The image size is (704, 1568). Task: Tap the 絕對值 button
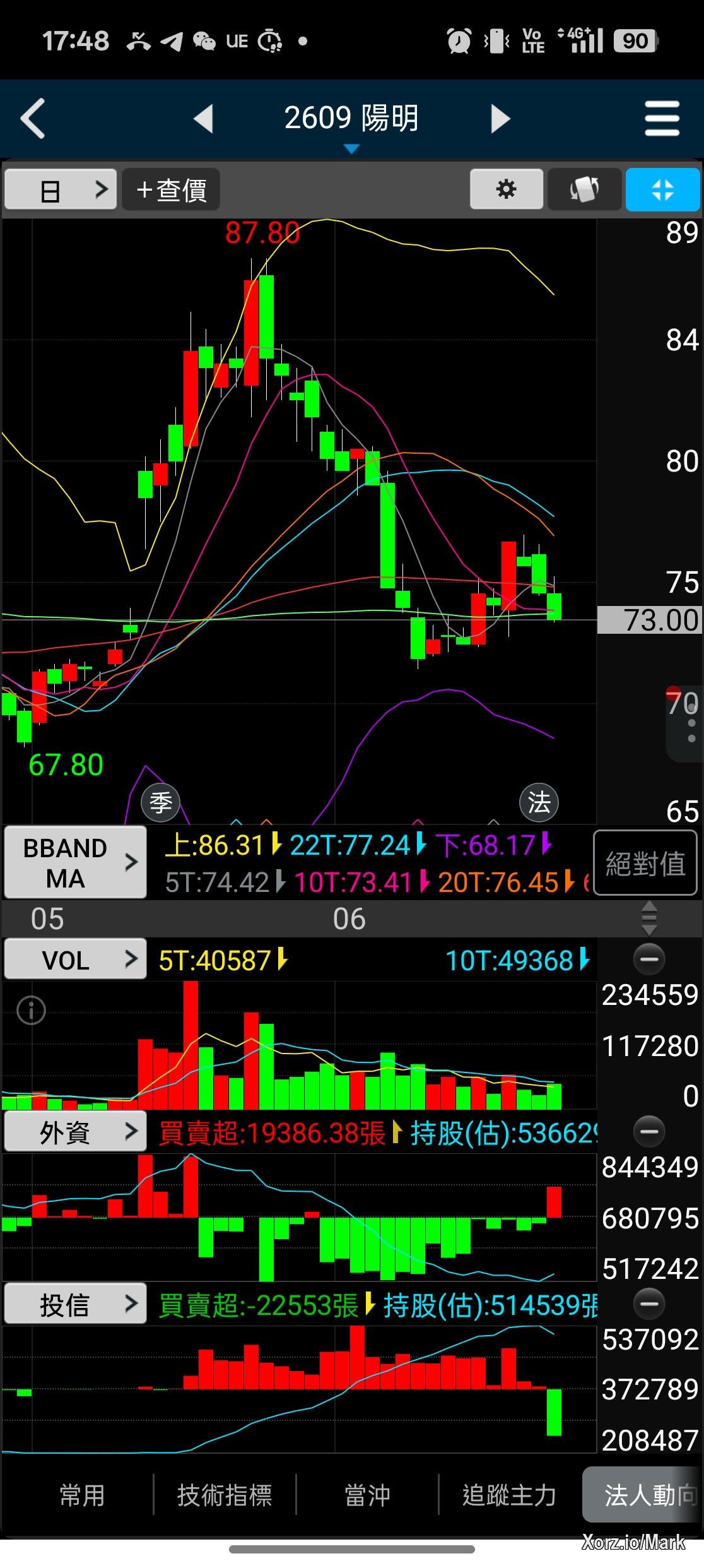[x=645, y=863]
